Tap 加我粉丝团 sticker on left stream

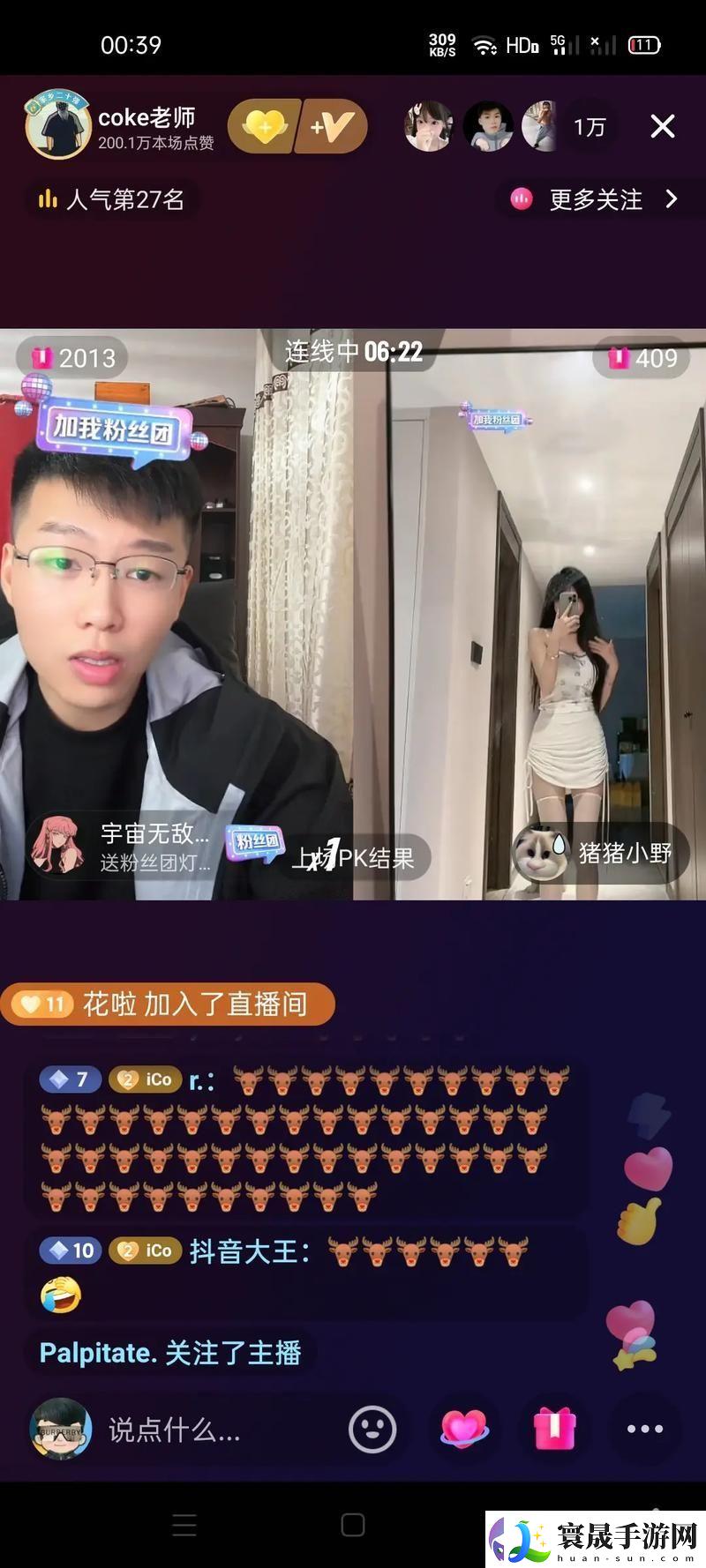(x=113, y=429)
